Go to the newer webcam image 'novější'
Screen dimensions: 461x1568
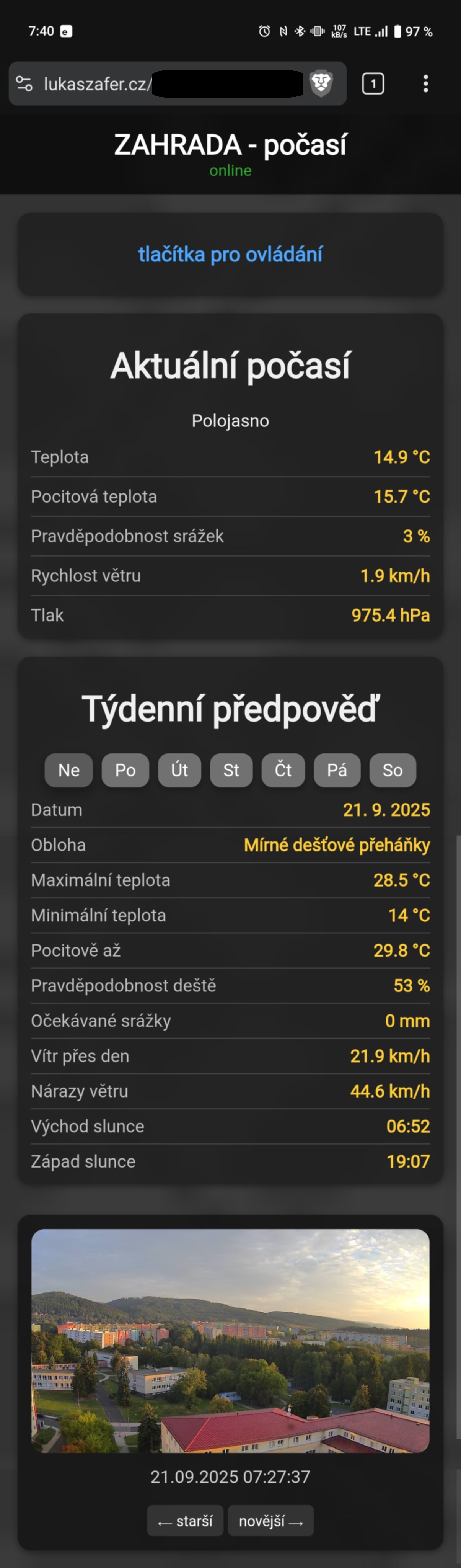(x=270, y=1521)
